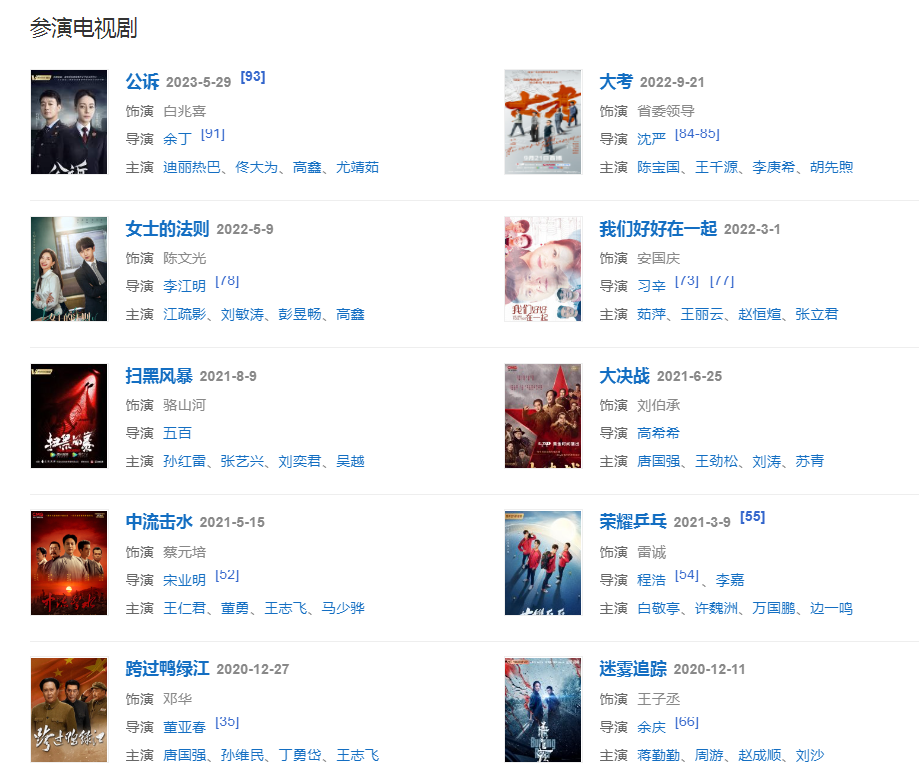The height and width of the screenshot is (780, 919).
Task: Open the 跨过鸭绿江 title link
Action: point(167,669)
